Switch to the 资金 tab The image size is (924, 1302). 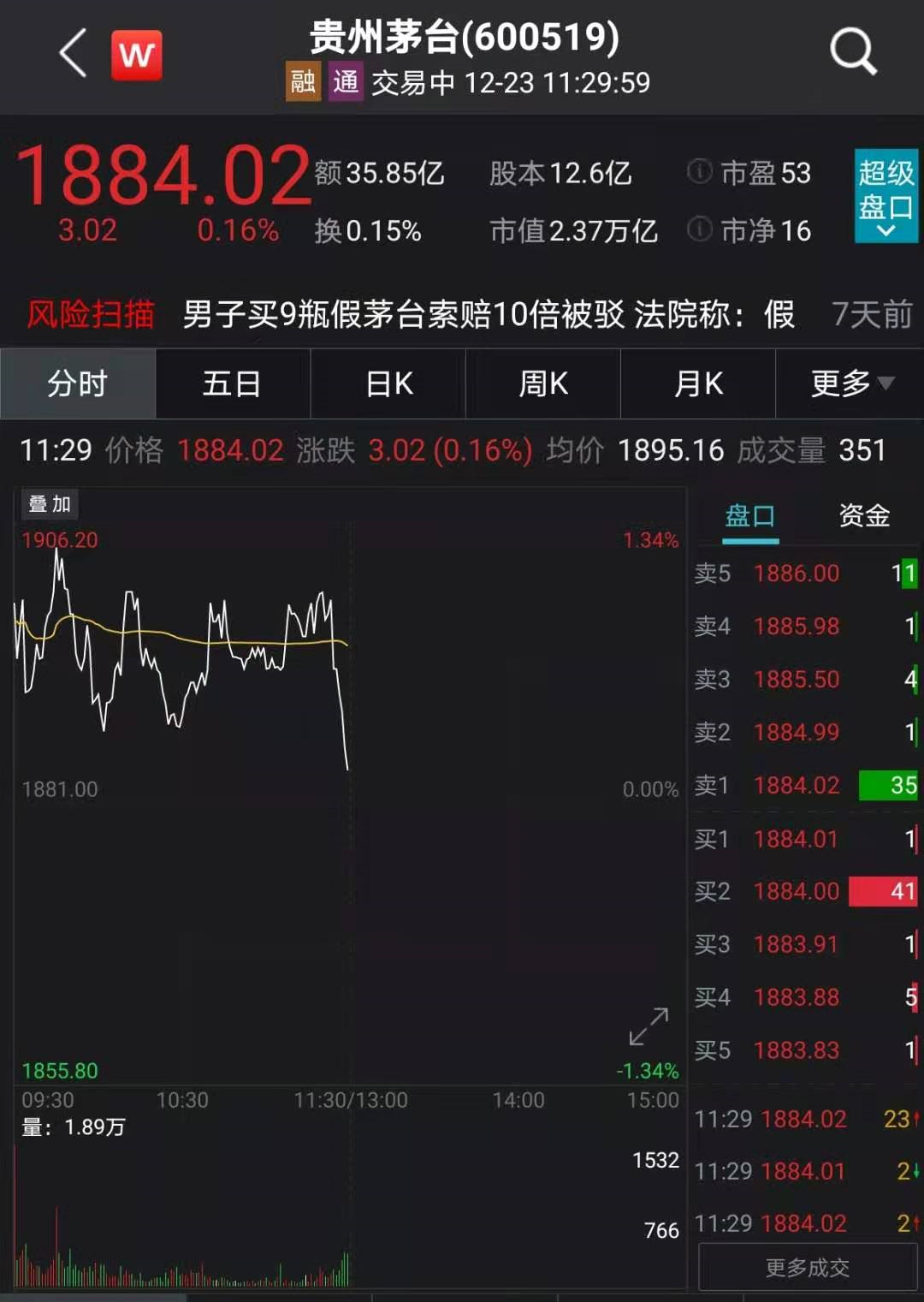tap(864, 516)
